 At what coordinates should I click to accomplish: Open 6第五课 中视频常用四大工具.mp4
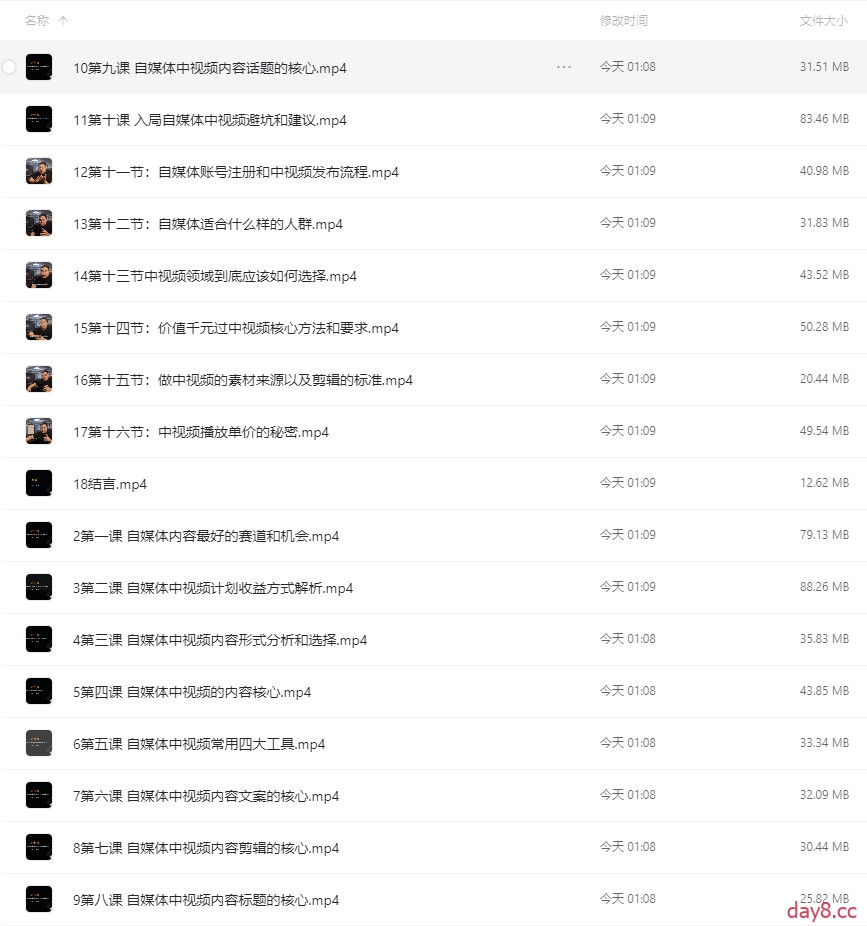198,744
